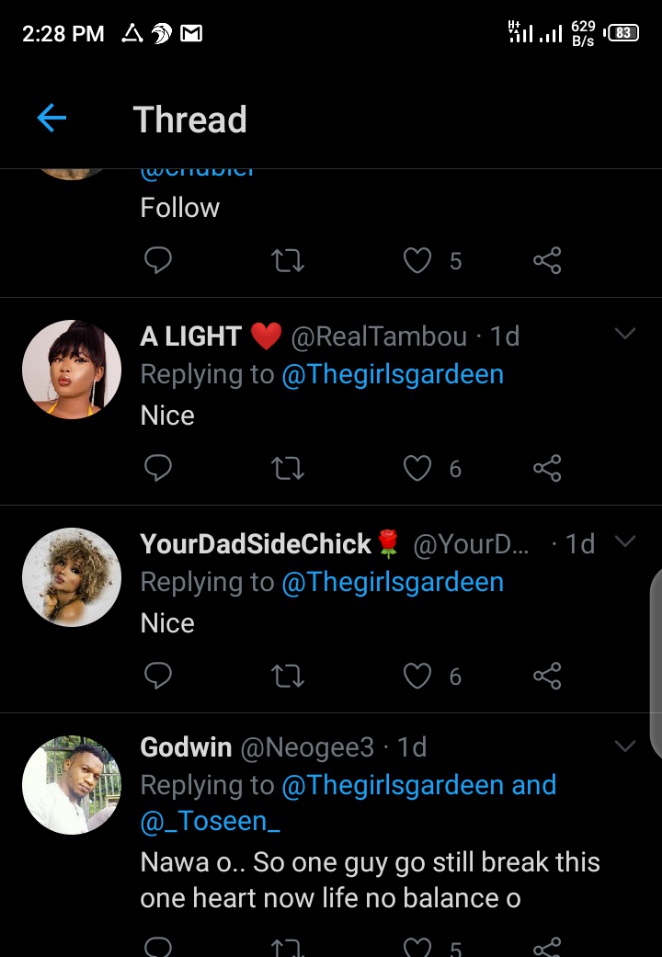Retweet the Follow tweet
Image resolution: width=662 pixels, height=957 pixels.
(288, 261)
